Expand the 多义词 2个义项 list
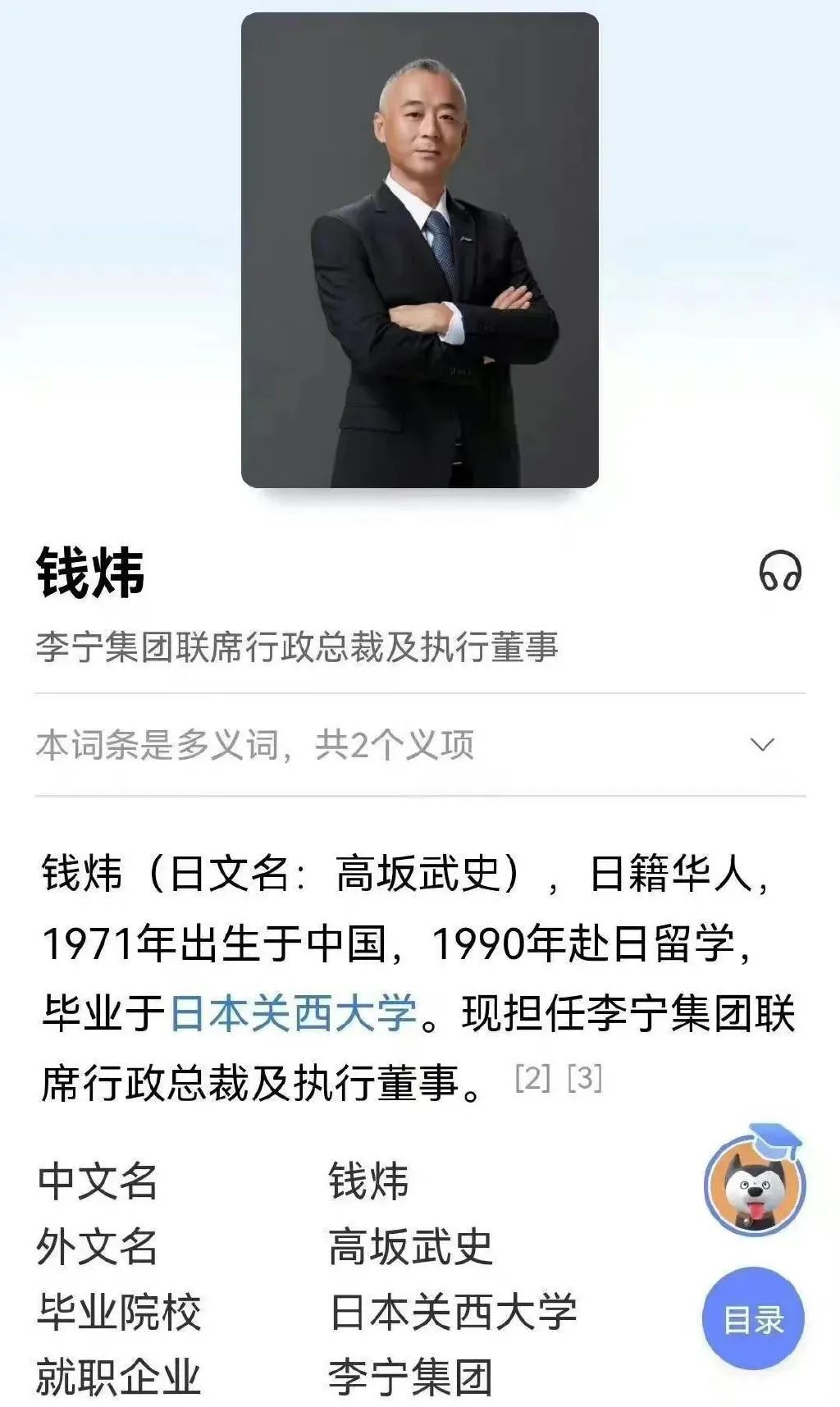The height and width of the screenshot is (1407, 840). point(762,745)
